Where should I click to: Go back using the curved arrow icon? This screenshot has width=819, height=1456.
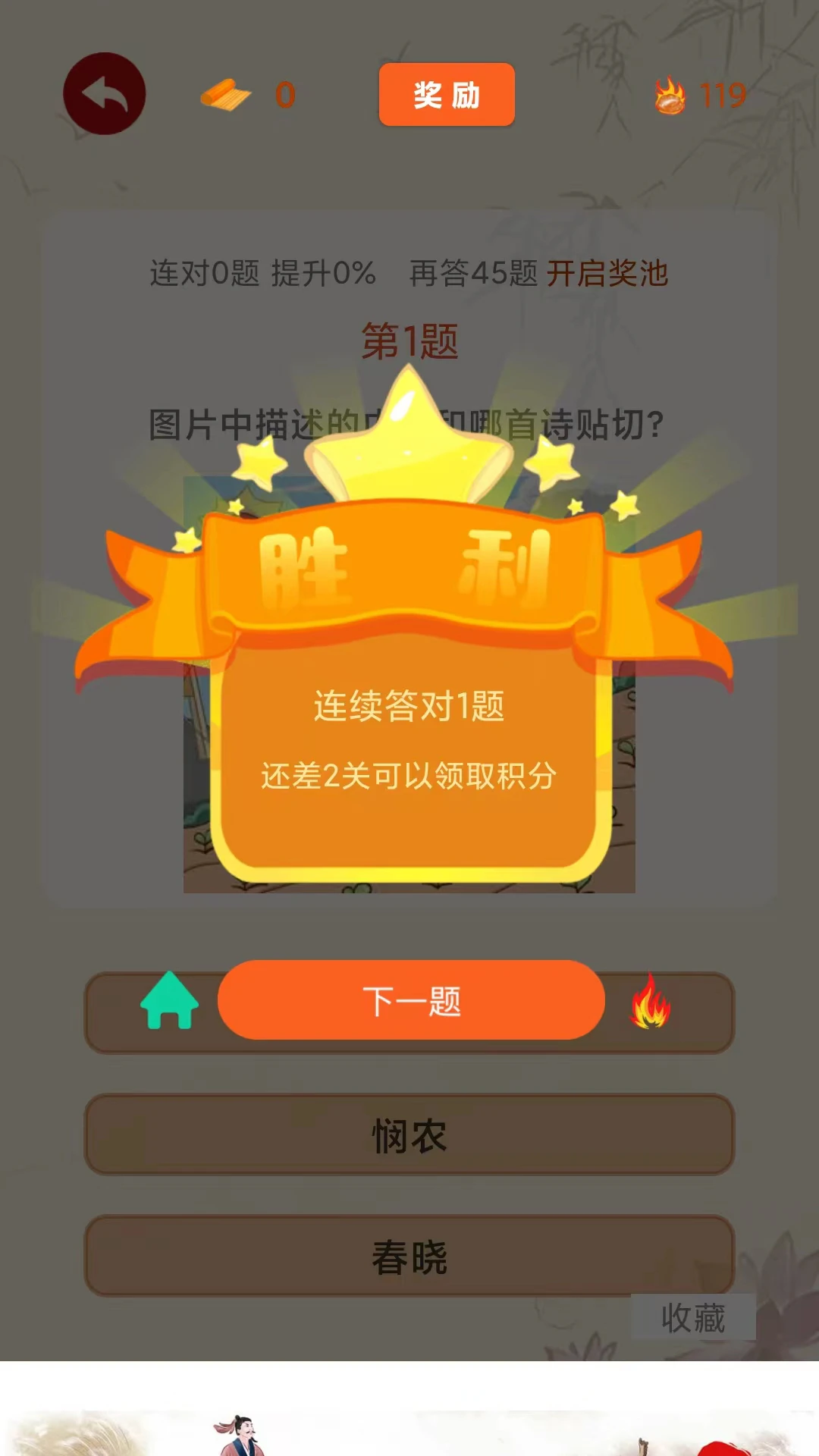[104, 94]
